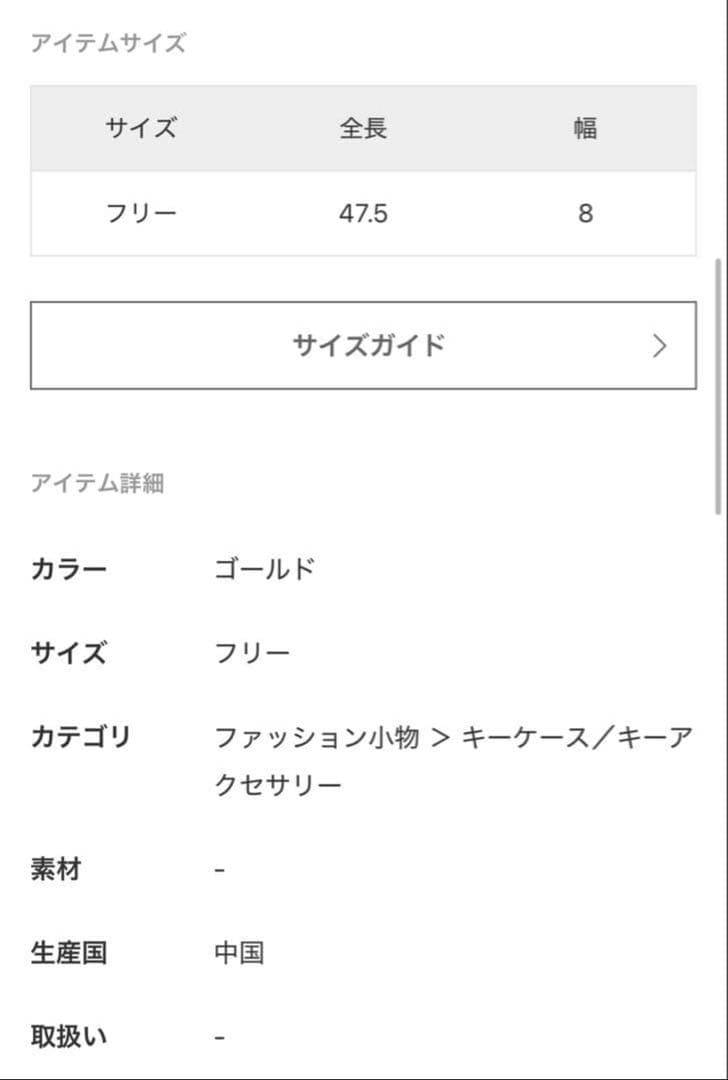The width and height of the screenshot is (728, 1080).
Task: Click the 中国 production country value
Action: tap(240, 952)
